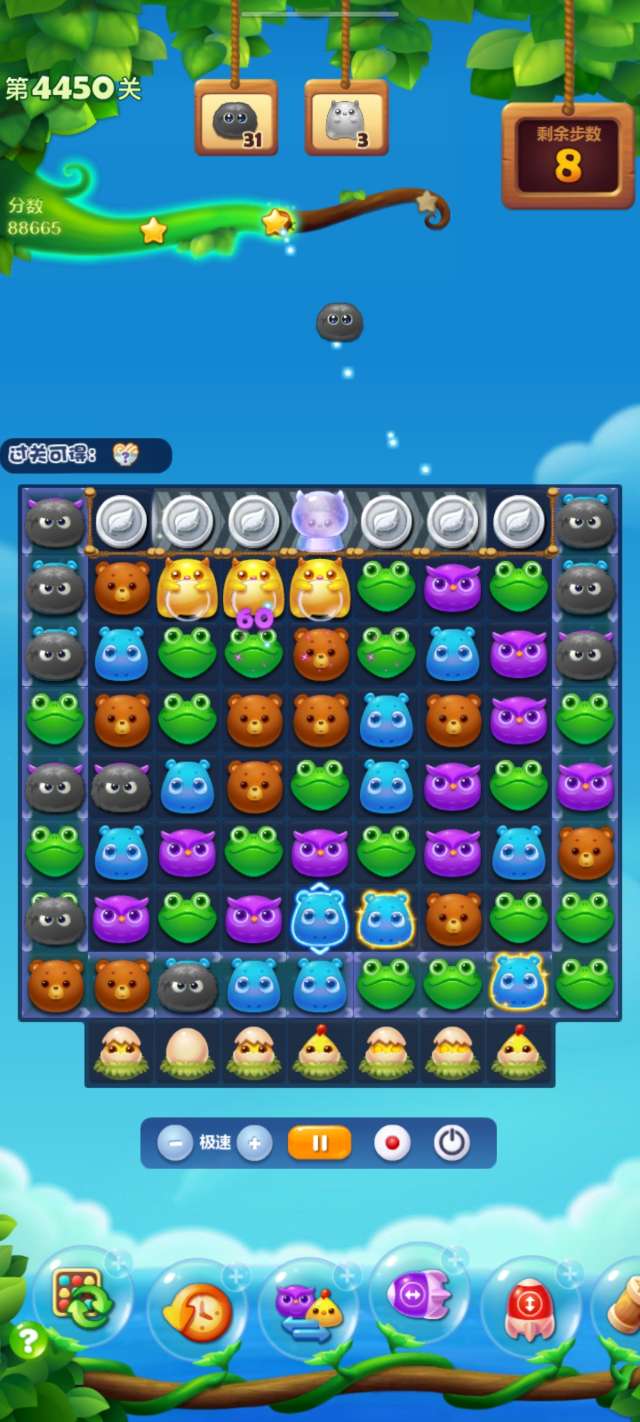
Task: Pause with the orange pause button
Action: [x=320, y=1143]
